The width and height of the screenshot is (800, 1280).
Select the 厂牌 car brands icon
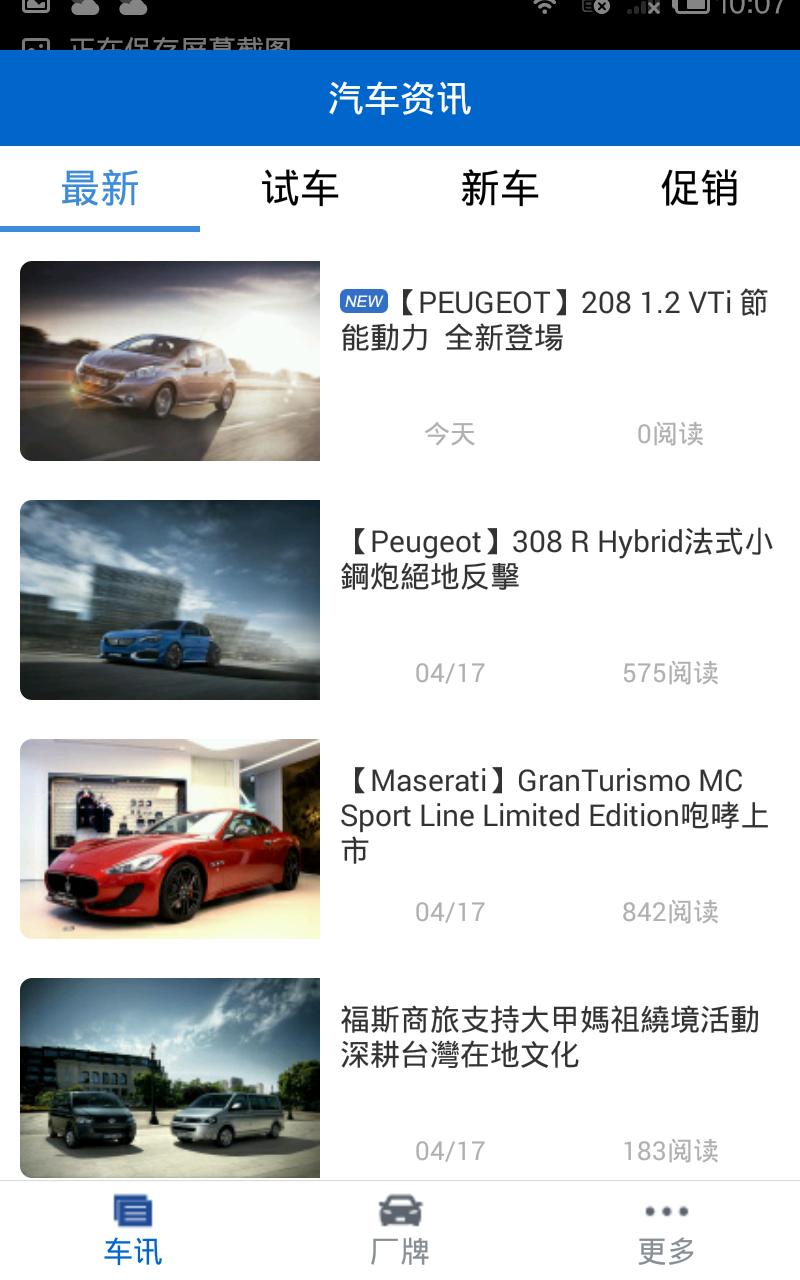pos(399,1210)
